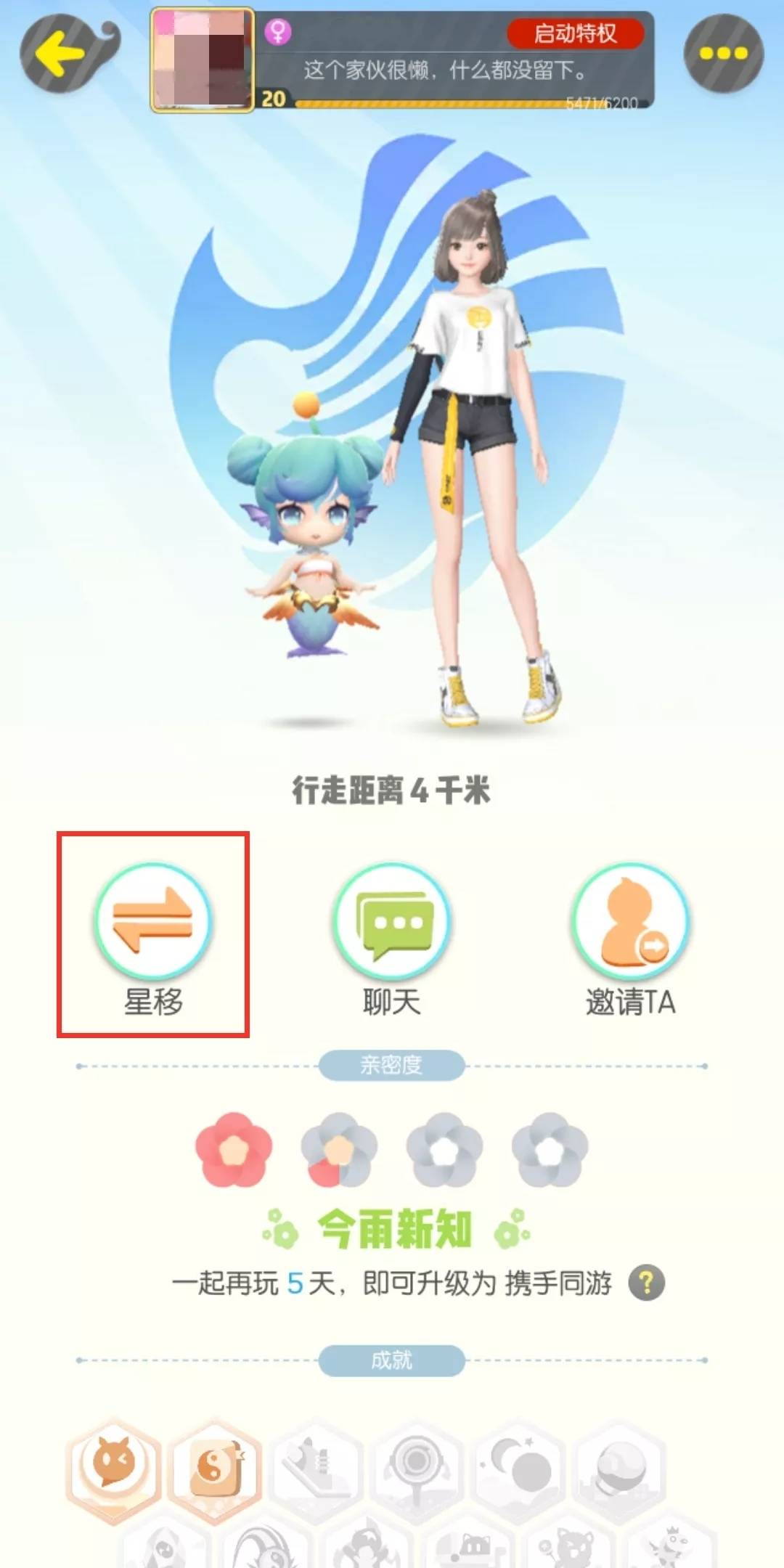784x1568 pixels.
Task: View the fox achievement badge
Action: [x=113, y=1465]
